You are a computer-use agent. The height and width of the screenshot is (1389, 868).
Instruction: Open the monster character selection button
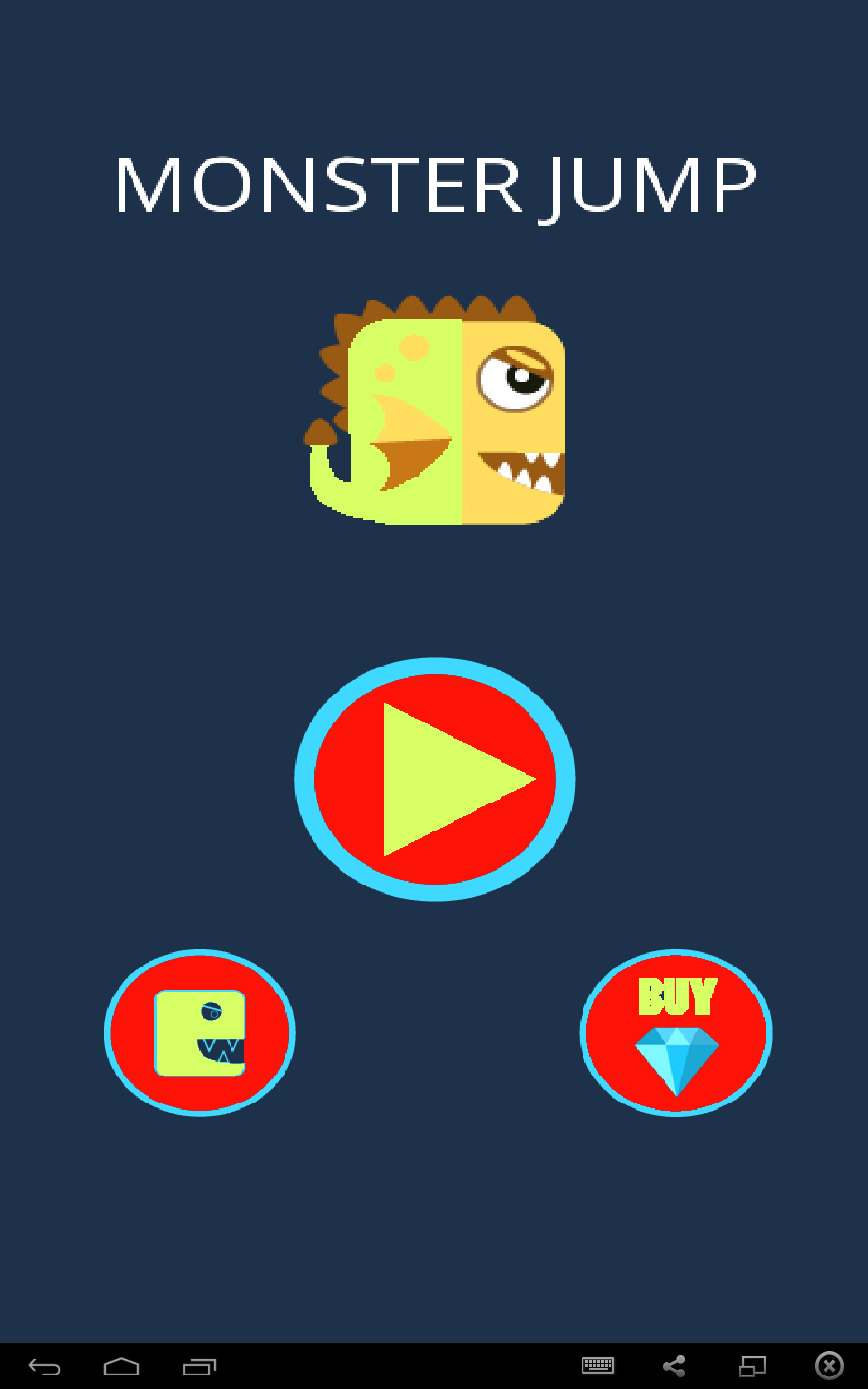(200, 1033)
